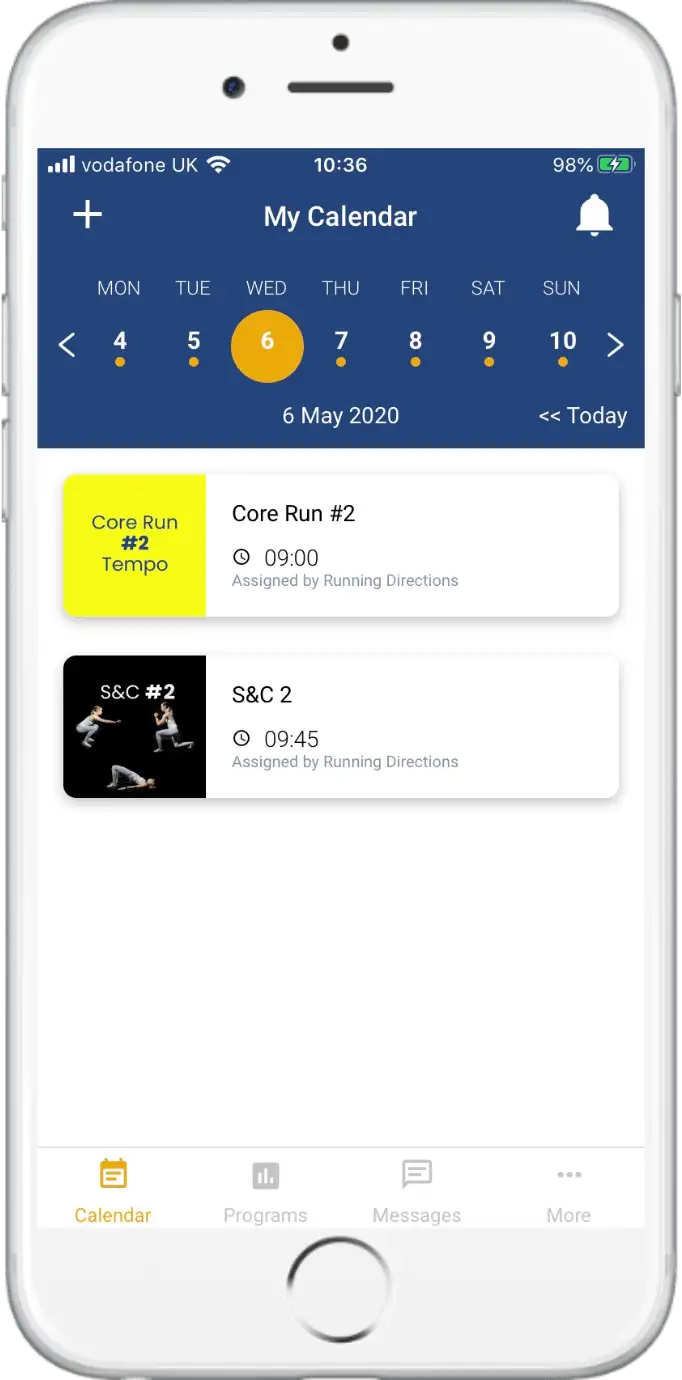The width and height of the screenshot is (682, 1380).
Task: Switch to the Programs tab
Action: [265, 1192]
